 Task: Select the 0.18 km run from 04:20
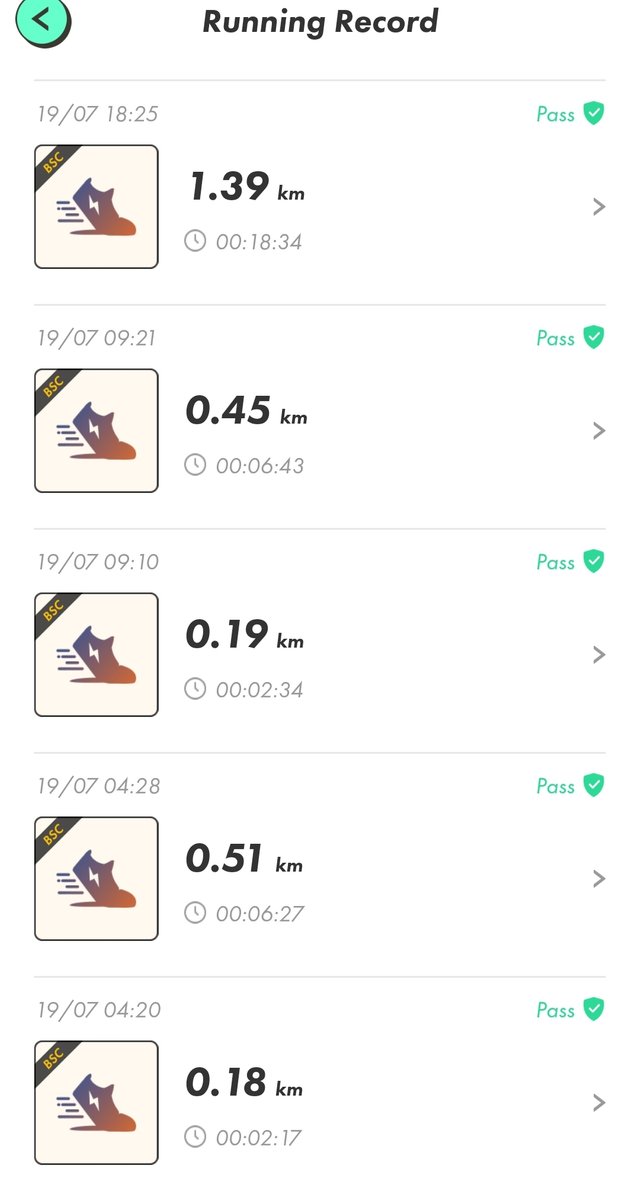320,1087
